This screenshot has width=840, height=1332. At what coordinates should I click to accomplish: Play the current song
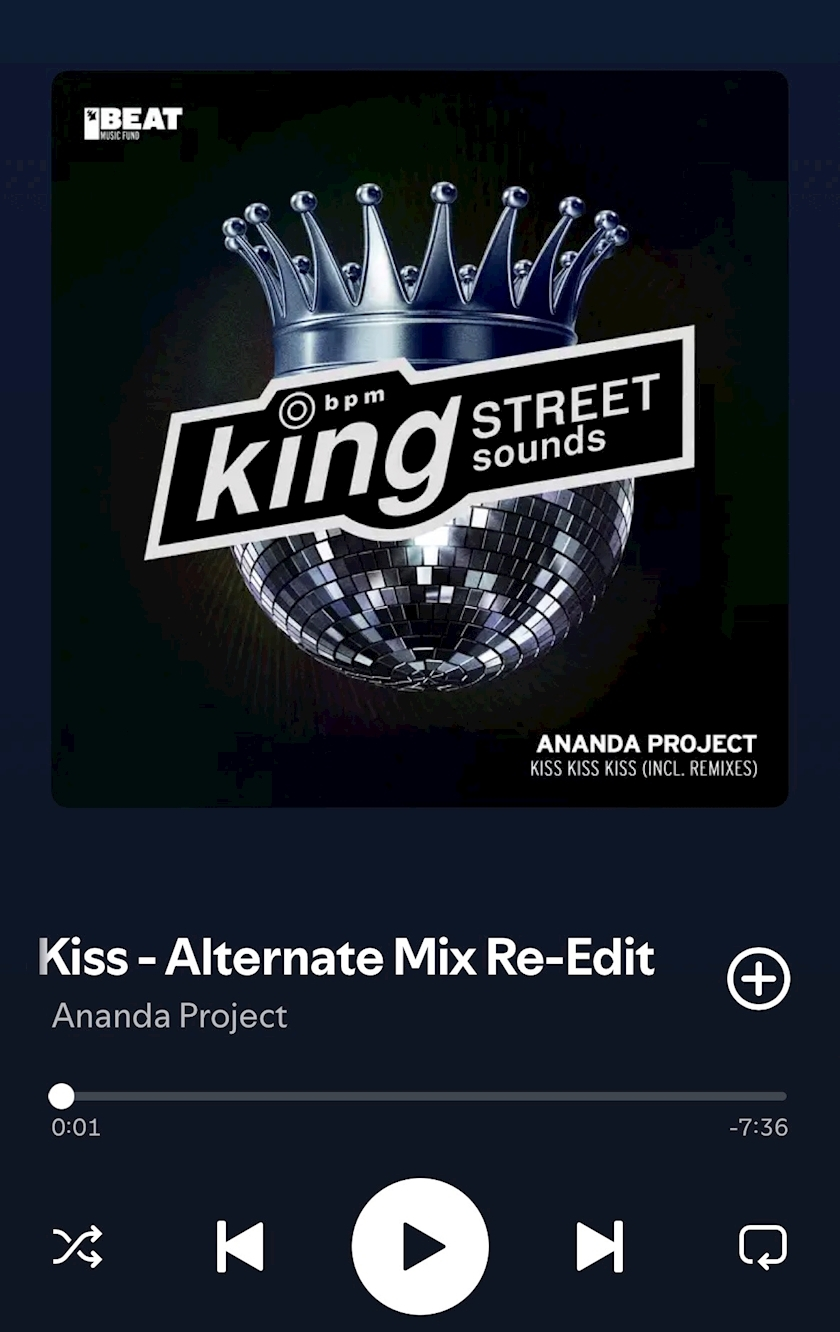[420, 1246]
